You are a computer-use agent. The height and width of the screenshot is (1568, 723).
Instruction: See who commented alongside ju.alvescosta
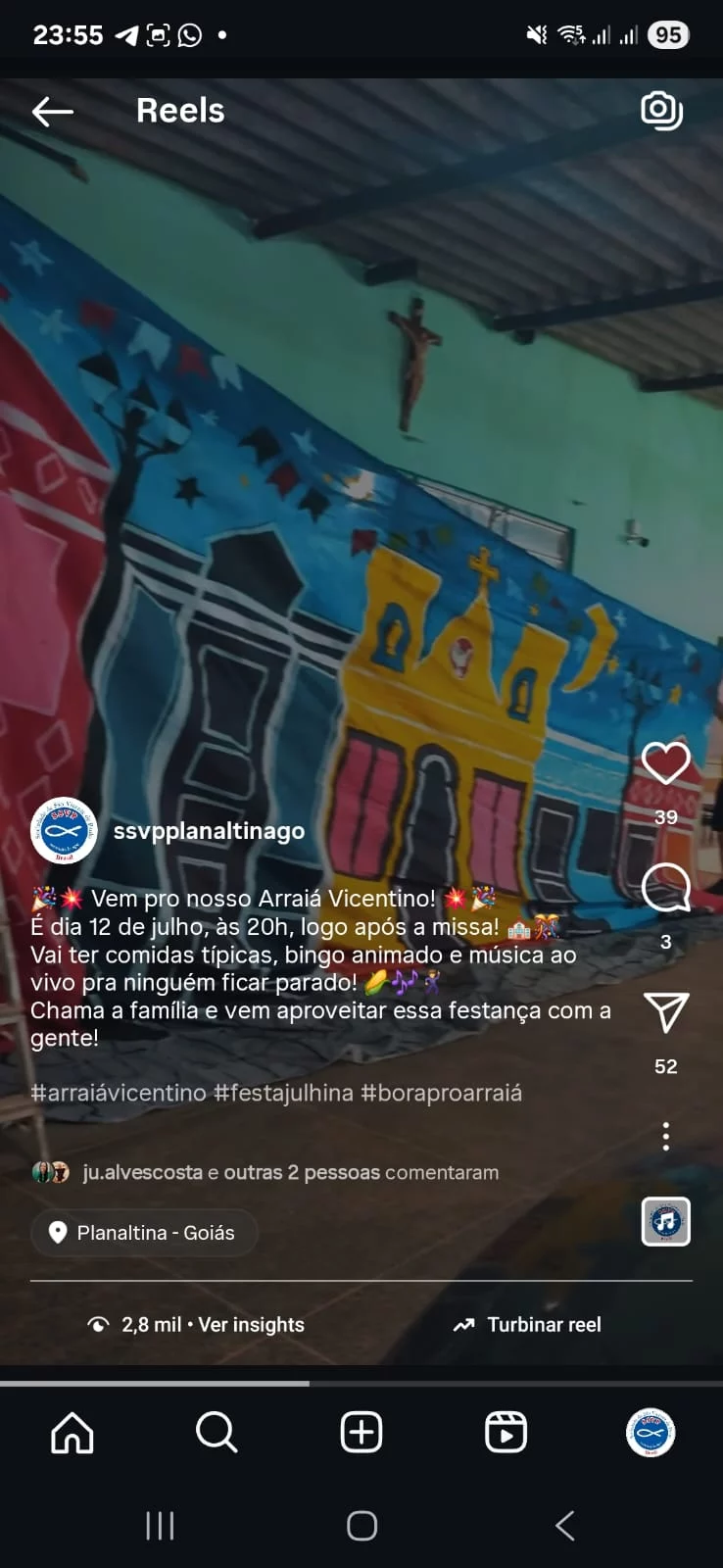290,1173
